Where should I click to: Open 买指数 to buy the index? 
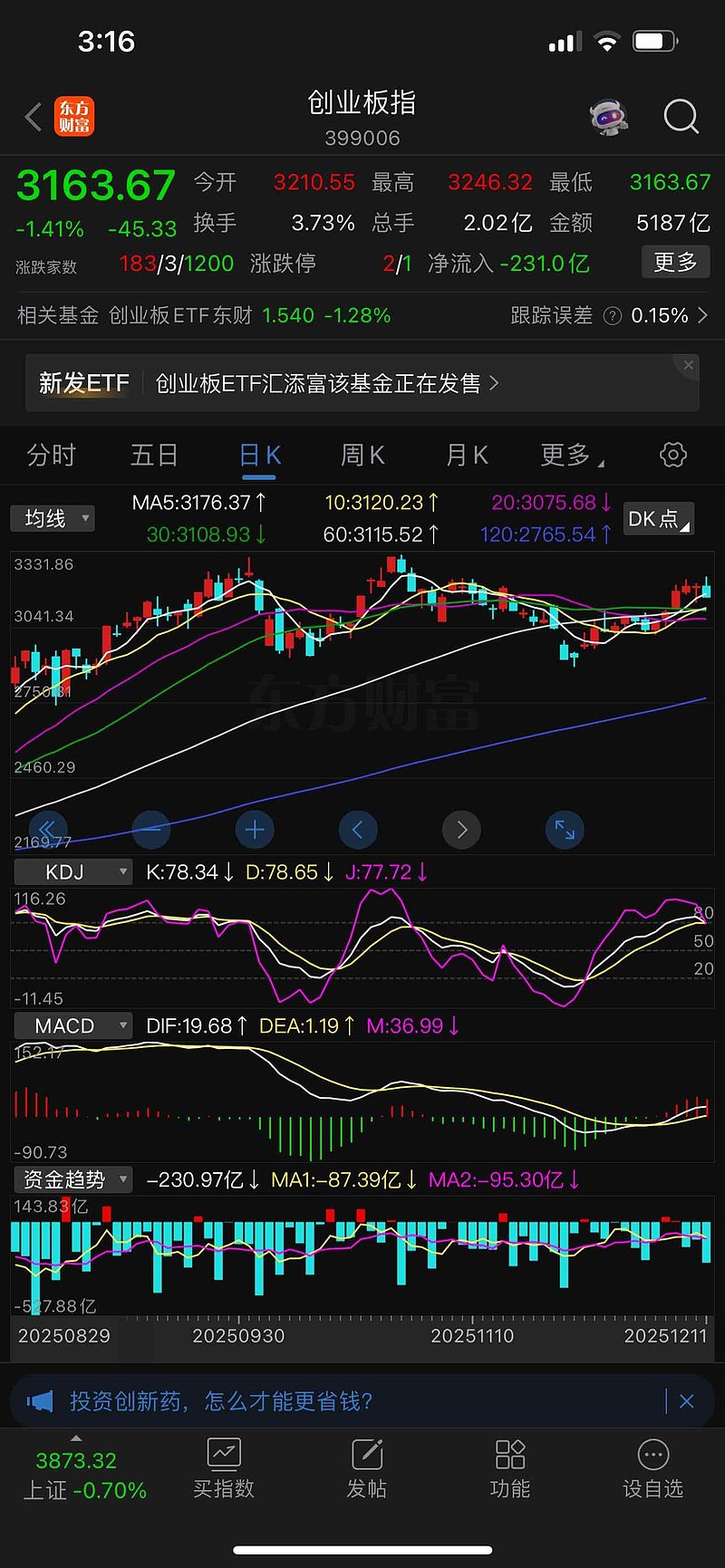pyautogui.click(x=224, y=1469)
